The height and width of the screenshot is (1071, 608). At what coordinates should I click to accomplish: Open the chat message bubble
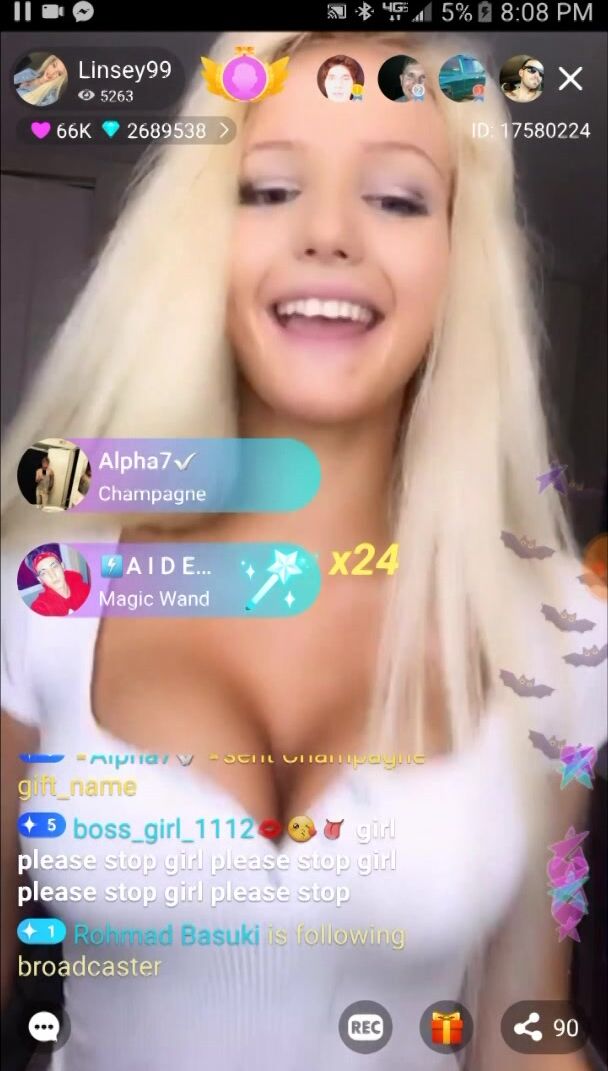(44, 1026)
